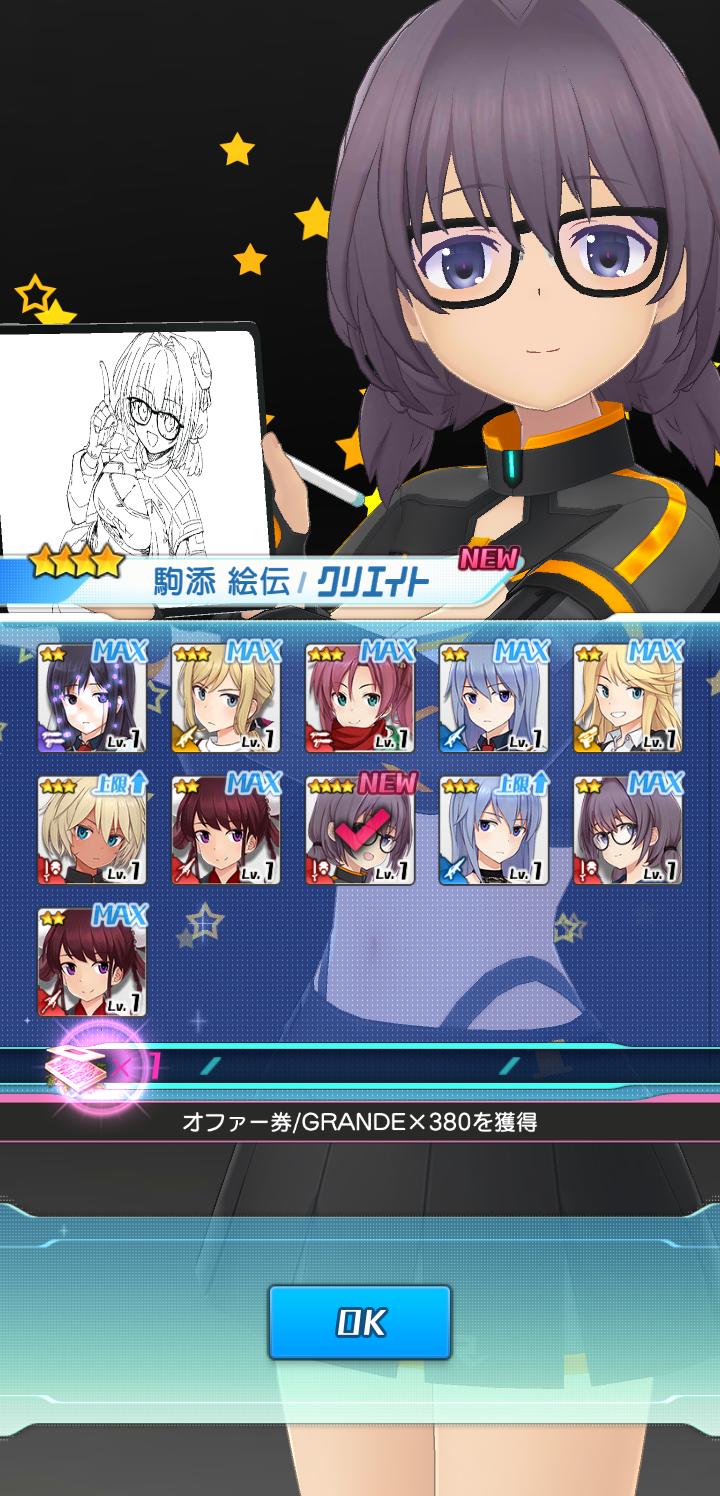
Task: View the tan-skinned blonde 3-star card
Action: pos(92,830)
